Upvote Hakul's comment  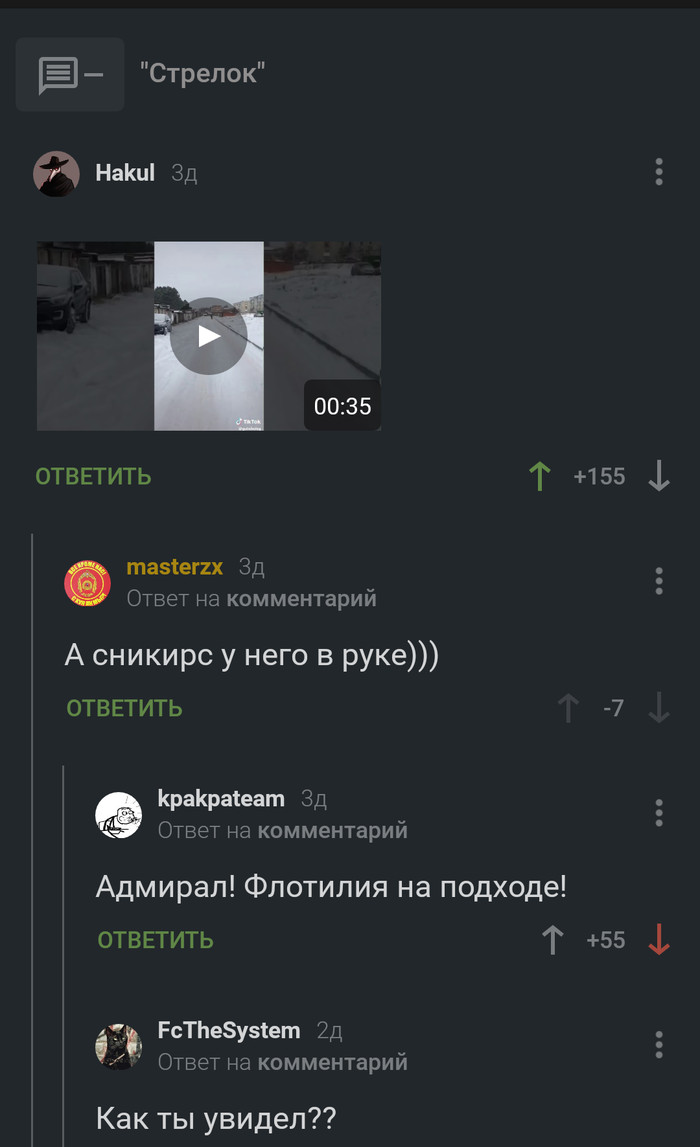pyautogui.click(x=540, y=477)
